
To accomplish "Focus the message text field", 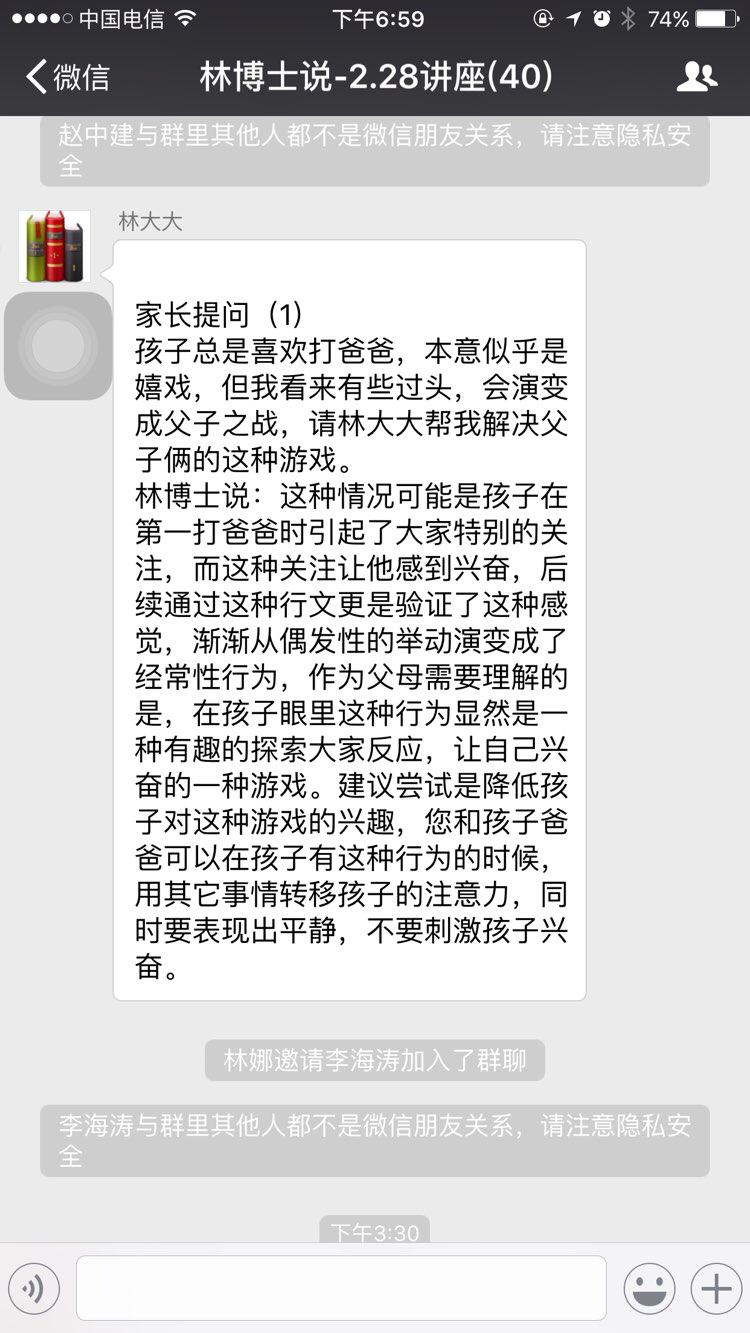I will click(x=341, y=1288).
